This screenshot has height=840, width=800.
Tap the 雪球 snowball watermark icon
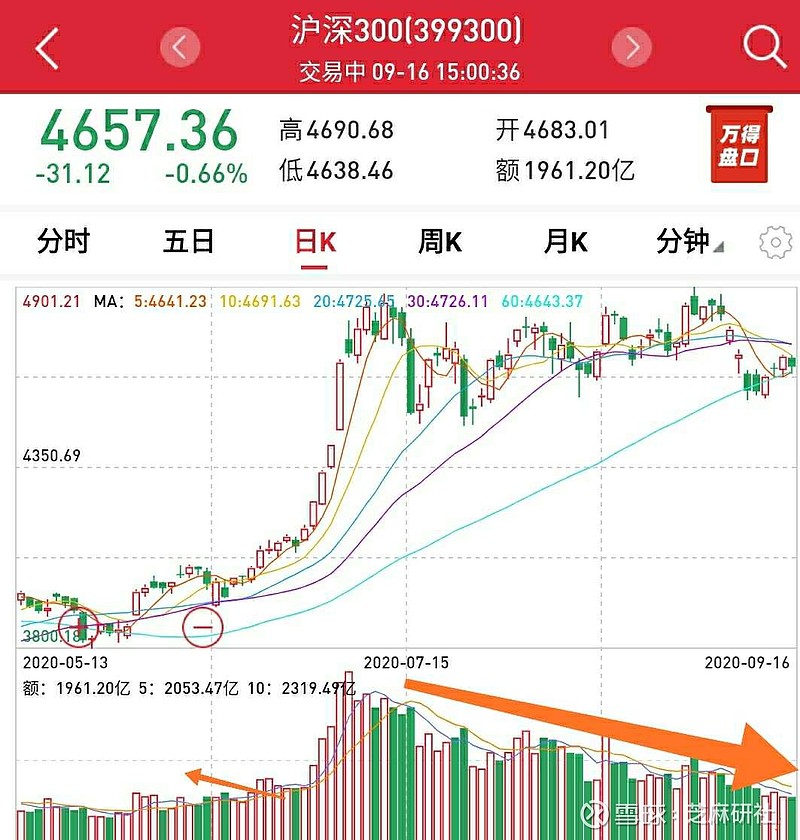click(x=596, y=812)
